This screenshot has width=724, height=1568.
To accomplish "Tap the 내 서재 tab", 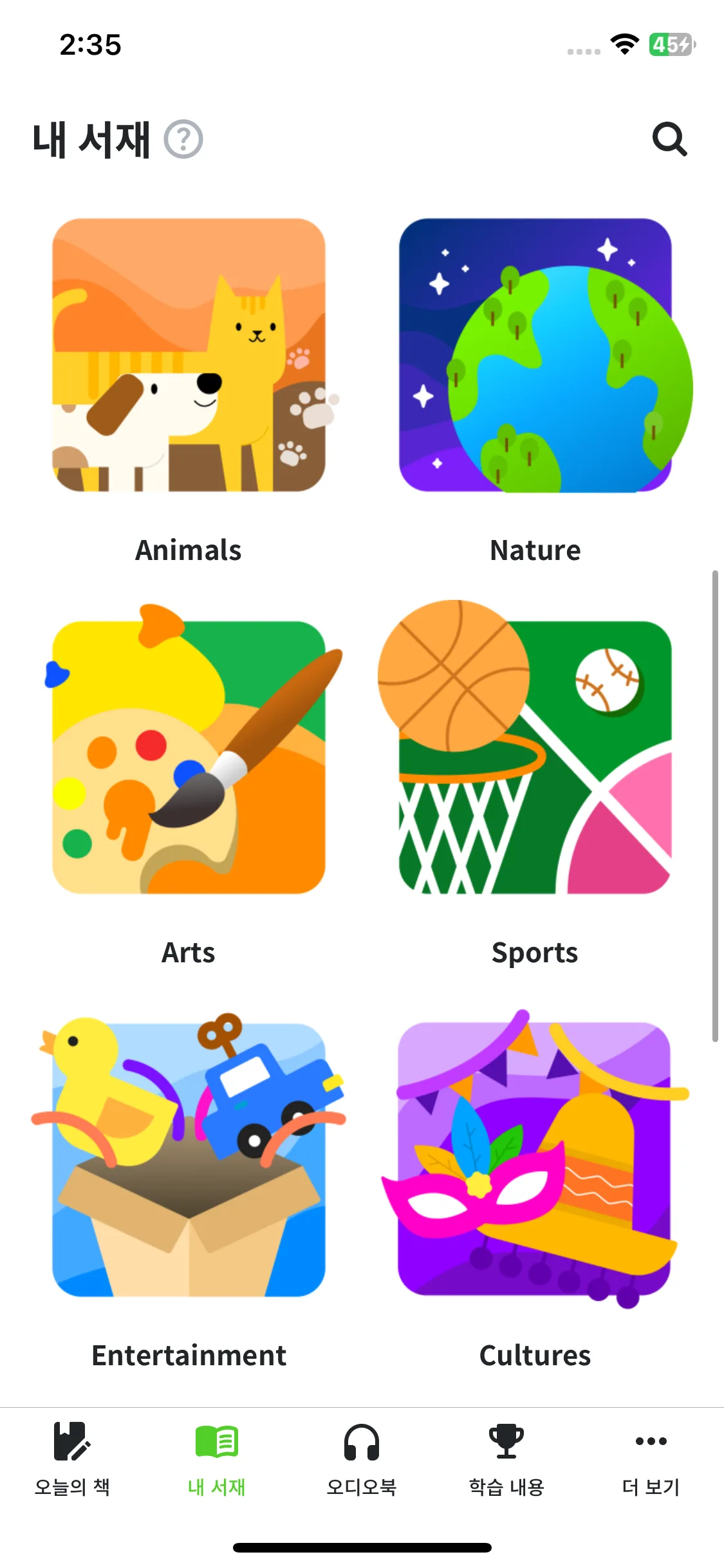I will tap(217, 1459).
